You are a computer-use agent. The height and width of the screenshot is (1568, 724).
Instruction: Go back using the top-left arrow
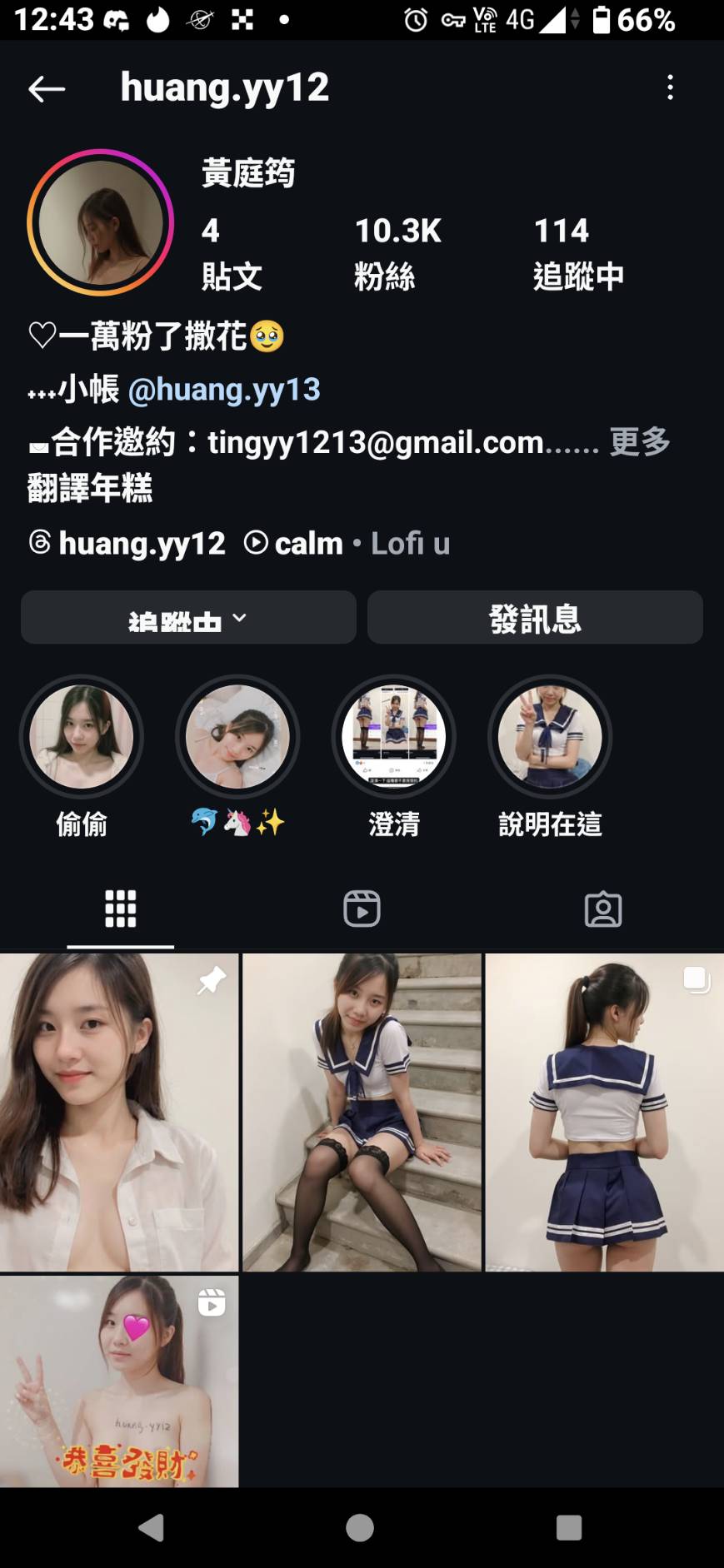click(47, 88)
